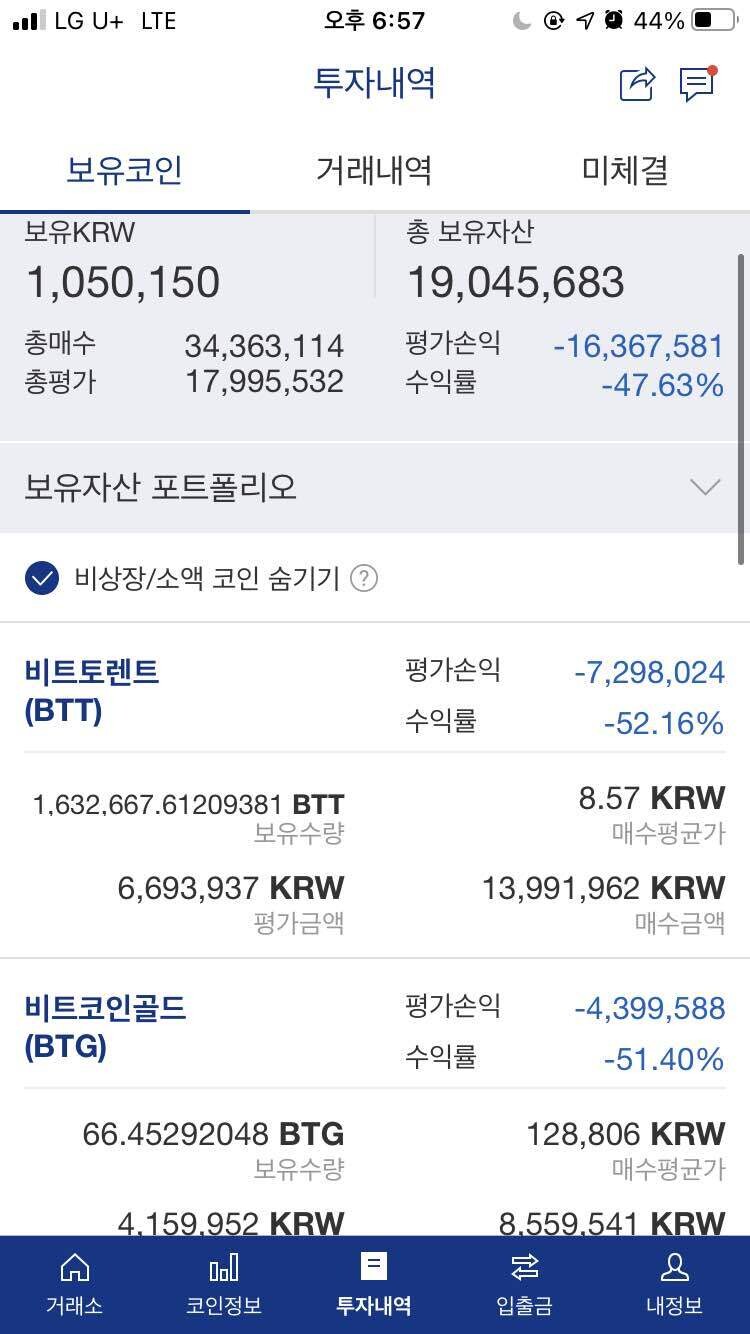The width and height of the screenshot is (750, 1334).
Task: Open the asset portfolio disclosure control
Action: [707, 487]
